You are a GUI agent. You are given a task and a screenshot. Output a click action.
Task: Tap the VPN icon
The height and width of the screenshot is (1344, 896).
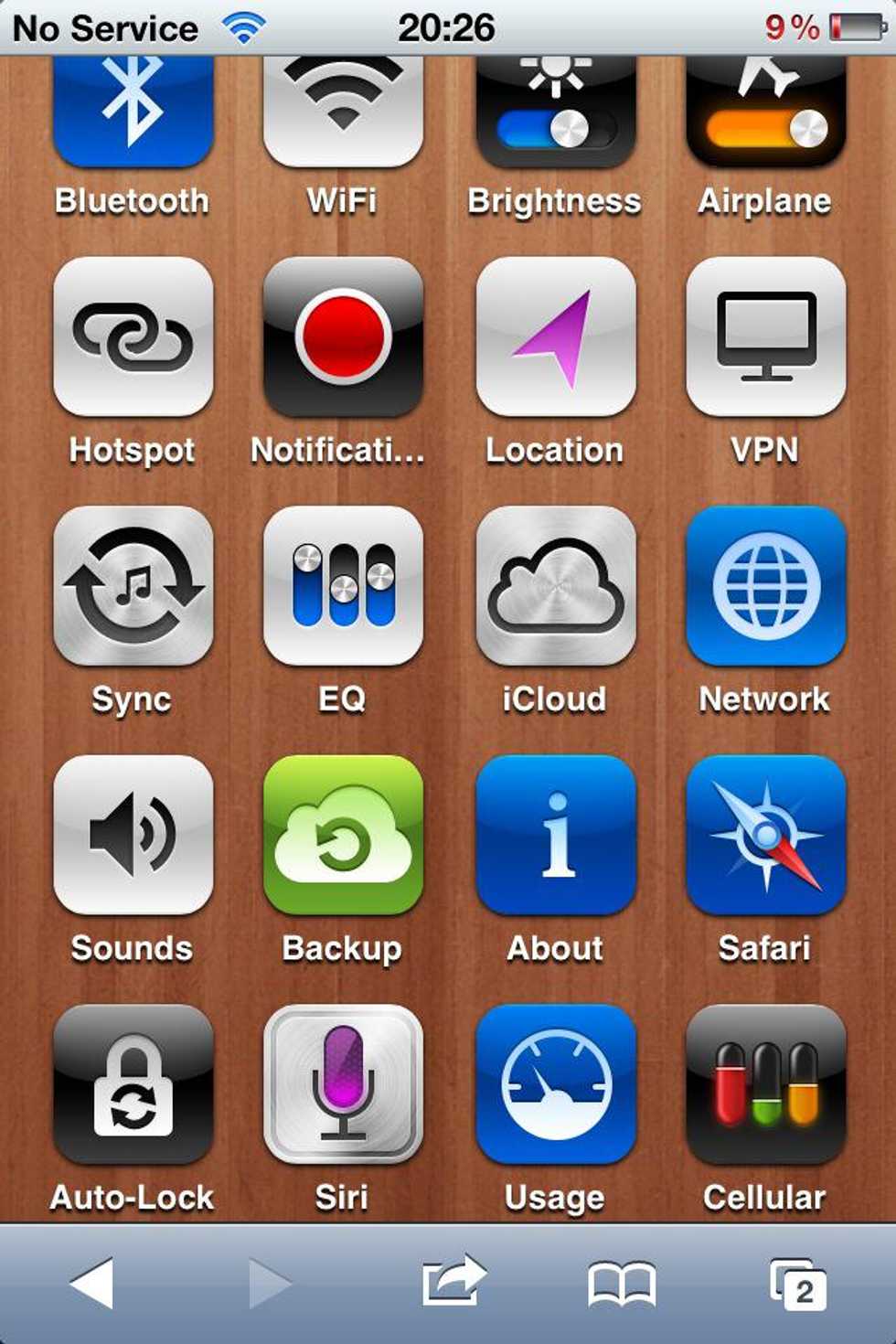[765, 336]
